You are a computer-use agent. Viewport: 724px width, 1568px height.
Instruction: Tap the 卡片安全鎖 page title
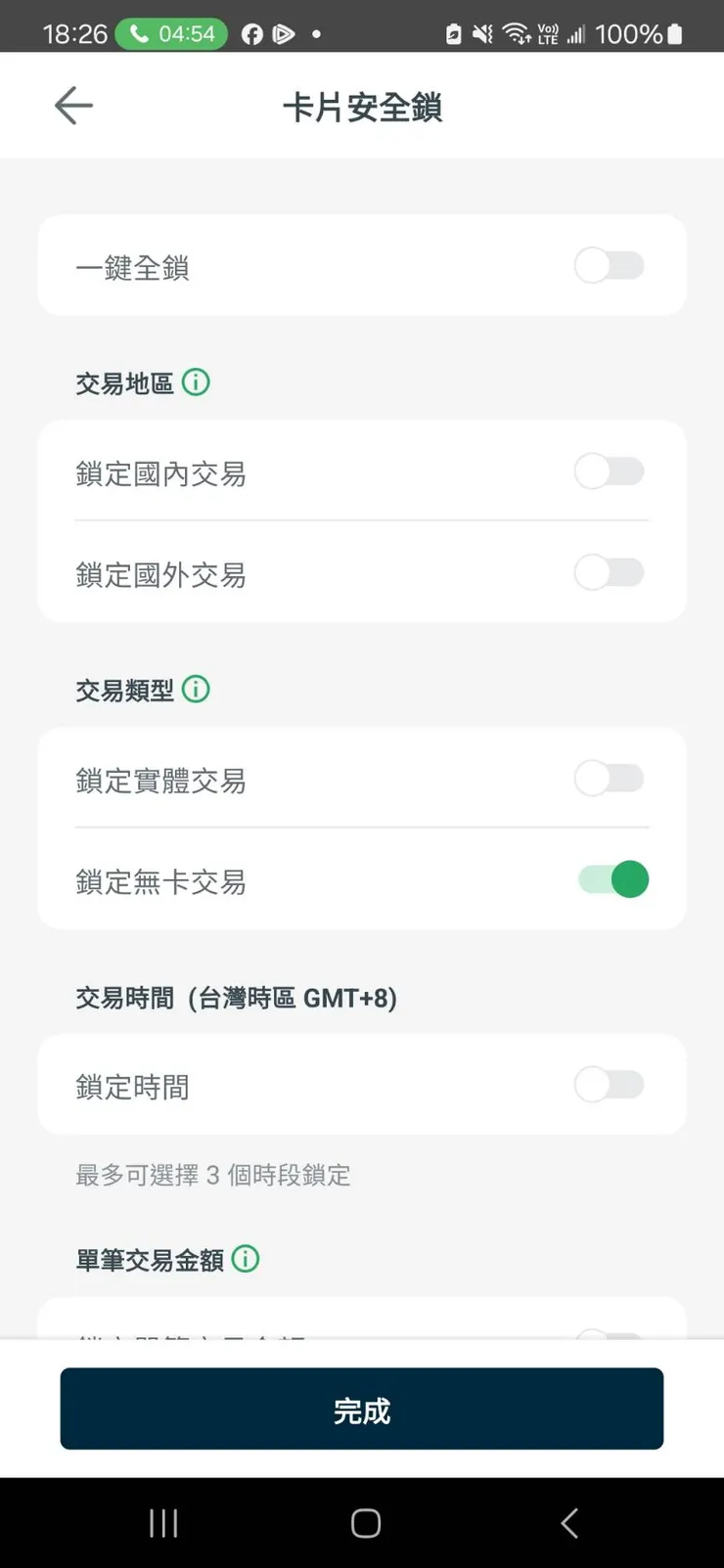pyautogui.click(x=362, y=108)
